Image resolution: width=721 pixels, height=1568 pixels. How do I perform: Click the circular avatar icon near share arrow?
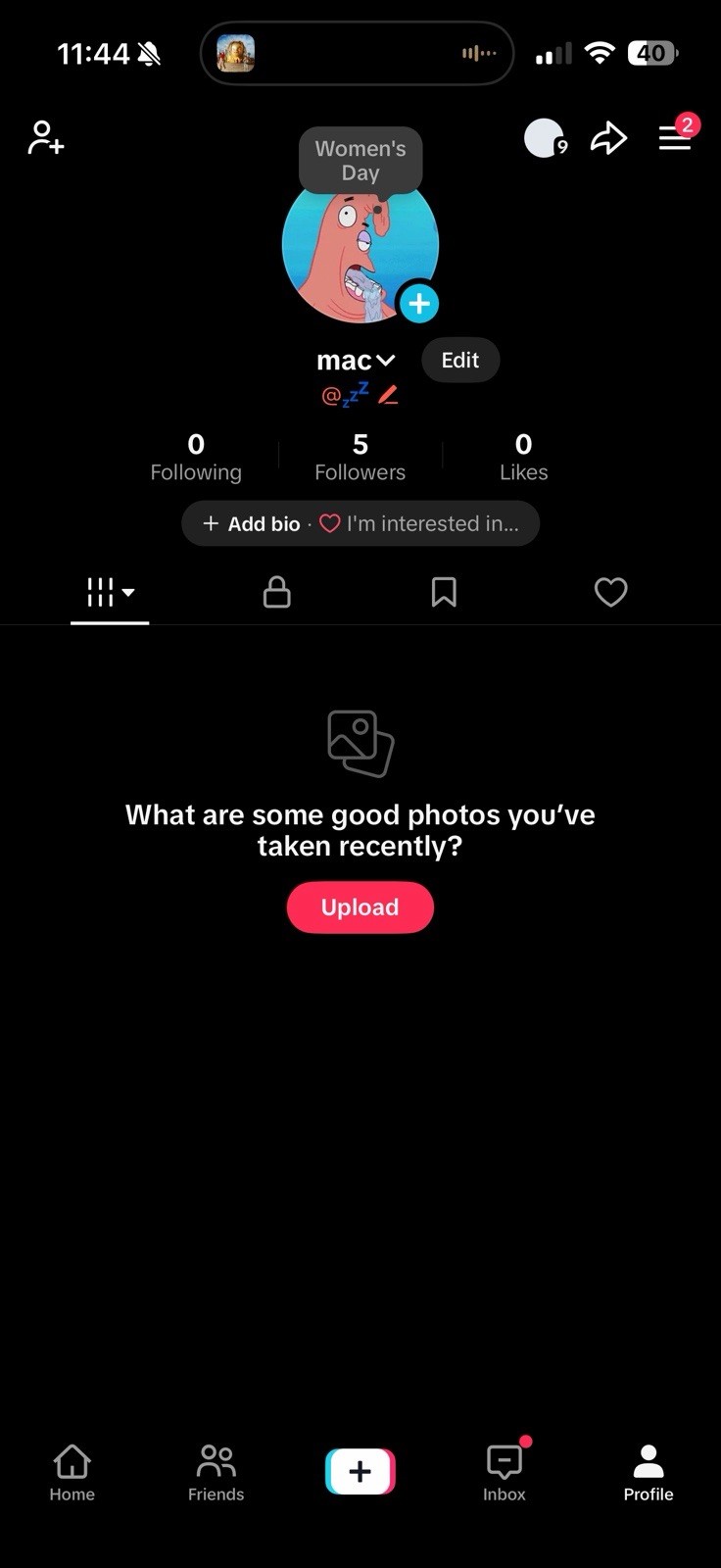(545, 137)
